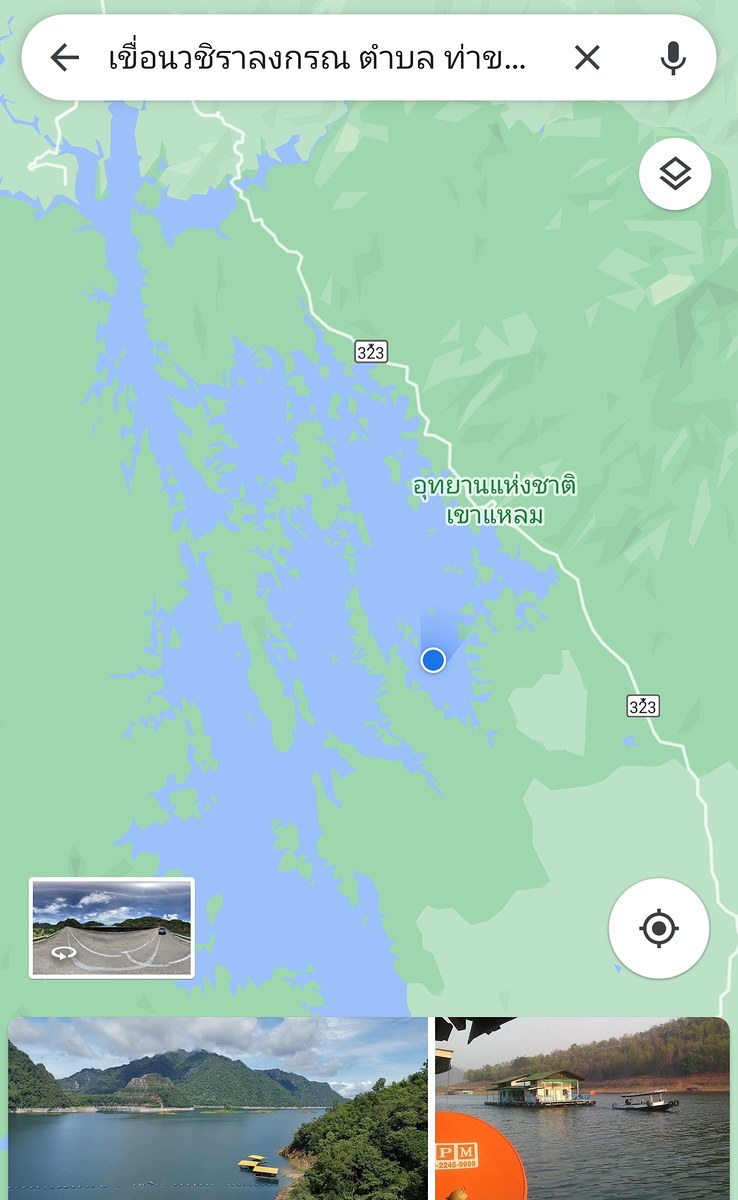
Task: Open the Street View preview thumbnail
Action: coord(112,927)
